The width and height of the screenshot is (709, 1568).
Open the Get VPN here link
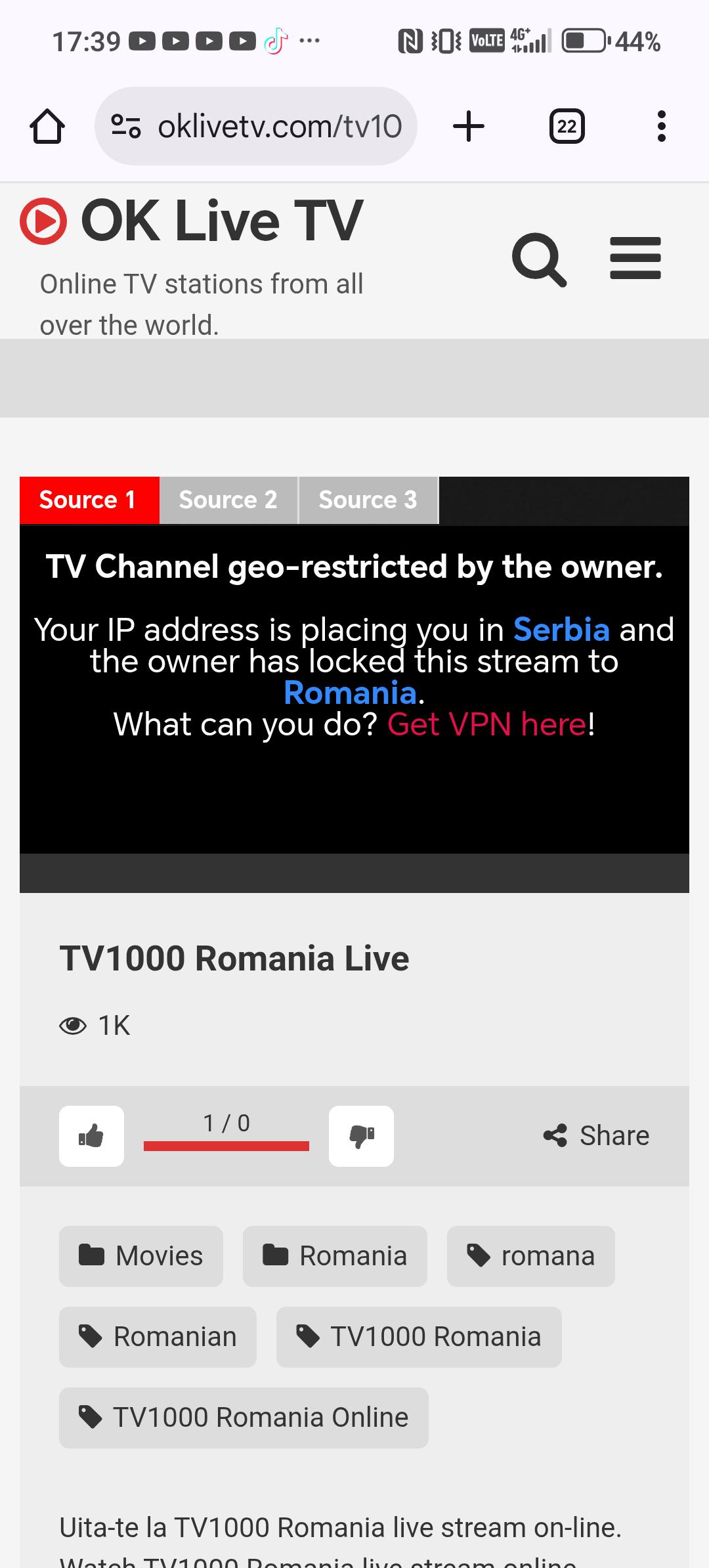[x=486, y=724]
